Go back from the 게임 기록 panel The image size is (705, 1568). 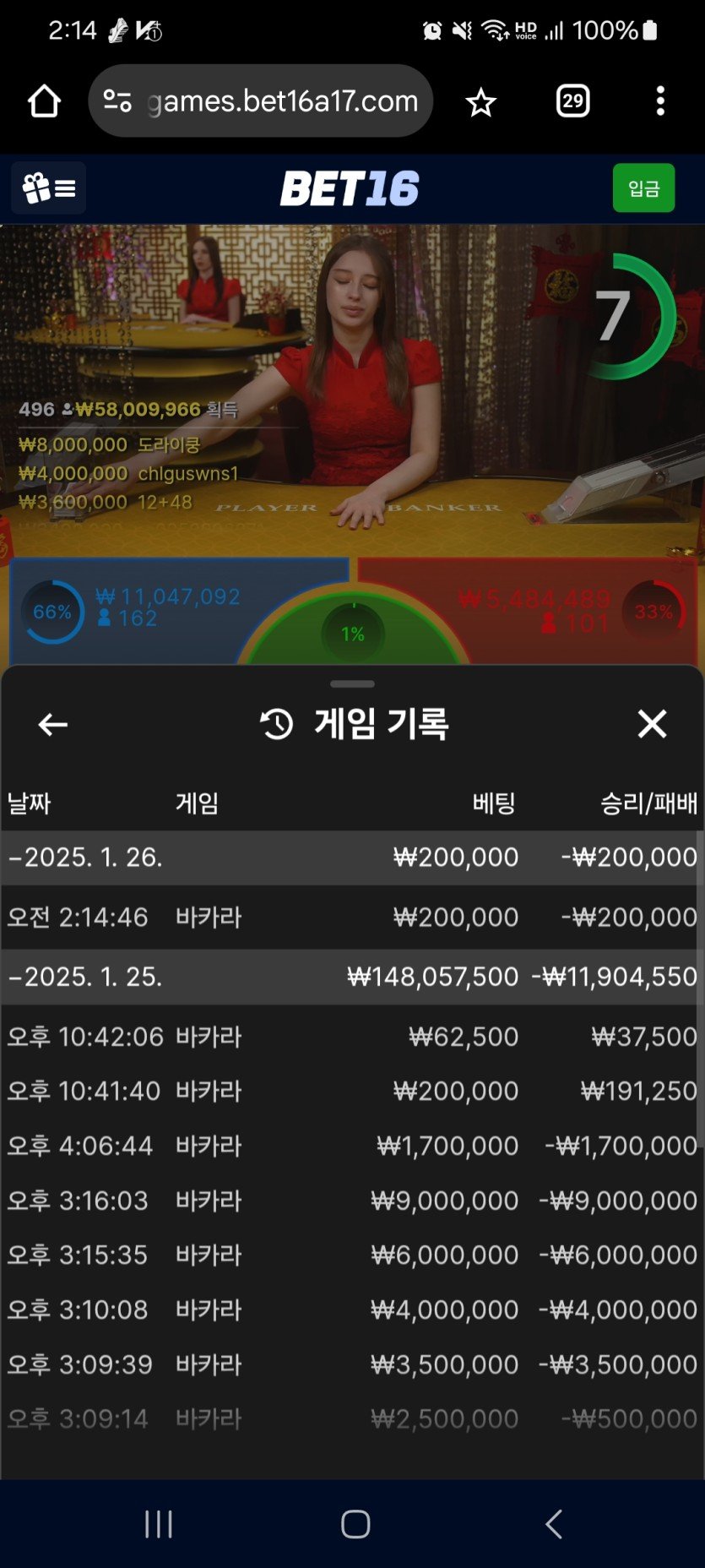(52, 724)
